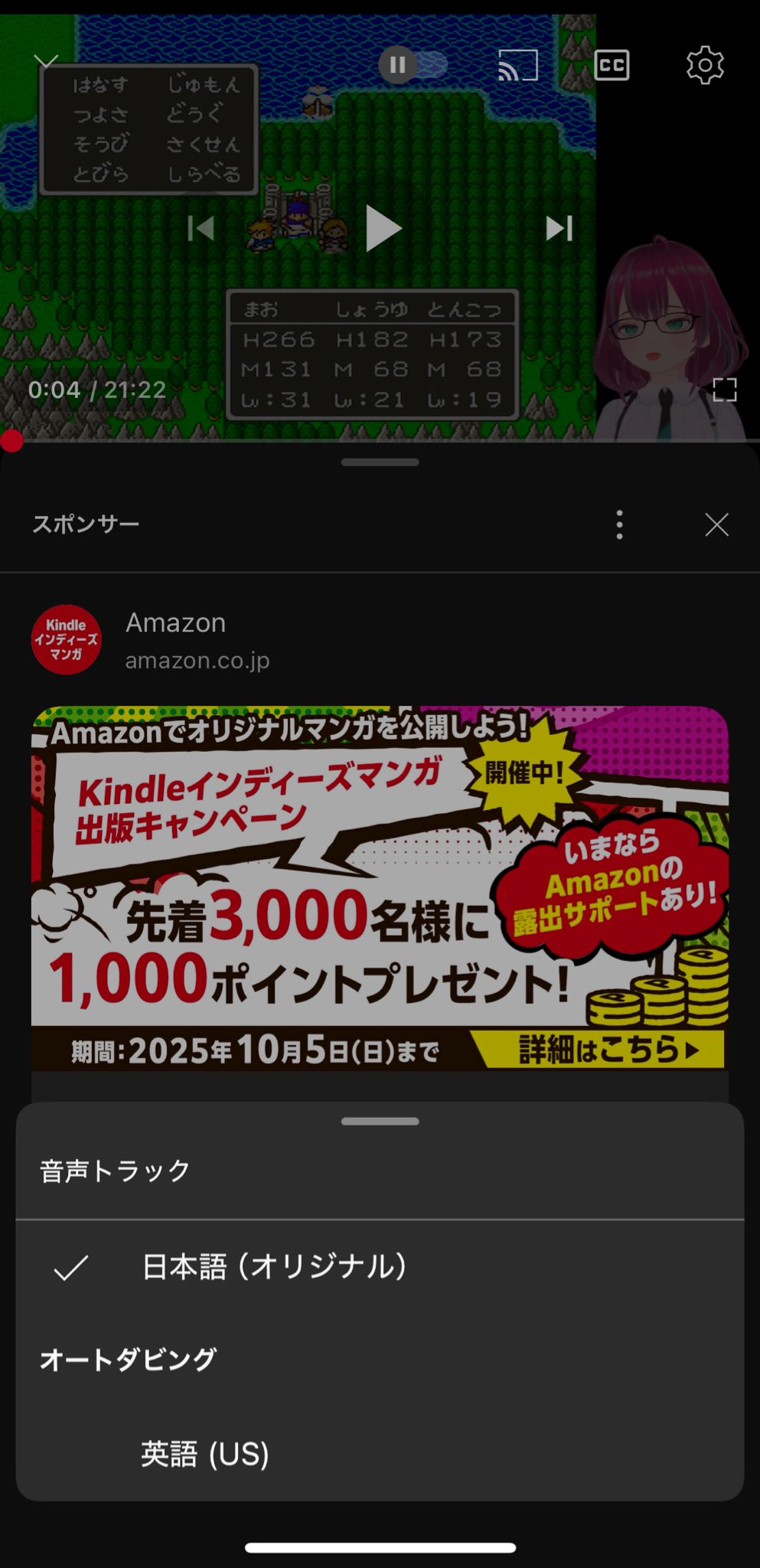Go to the previous video
760x1568 pixels.
pos(201,228)
